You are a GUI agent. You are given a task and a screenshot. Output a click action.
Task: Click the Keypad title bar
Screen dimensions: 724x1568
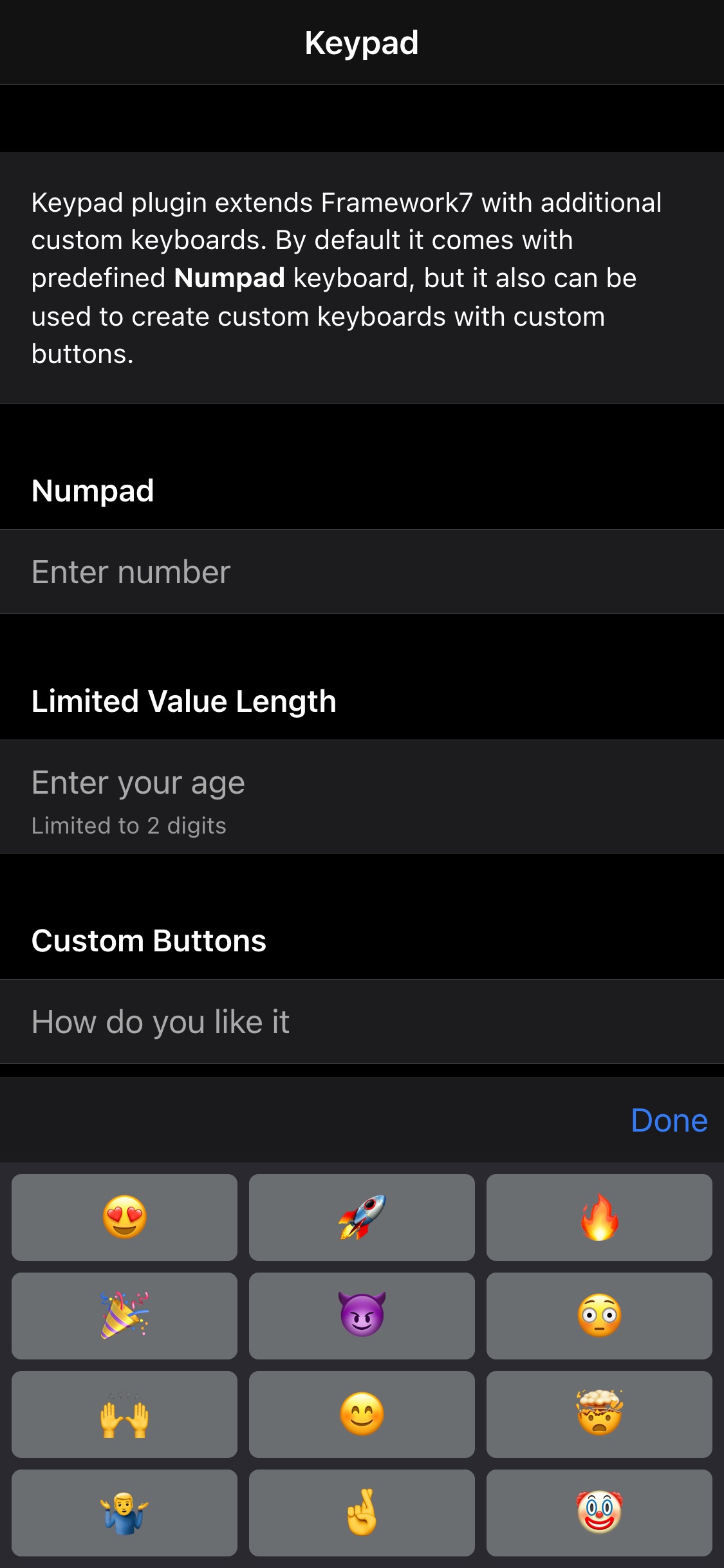pyautogui.click(x=362, y=41)
